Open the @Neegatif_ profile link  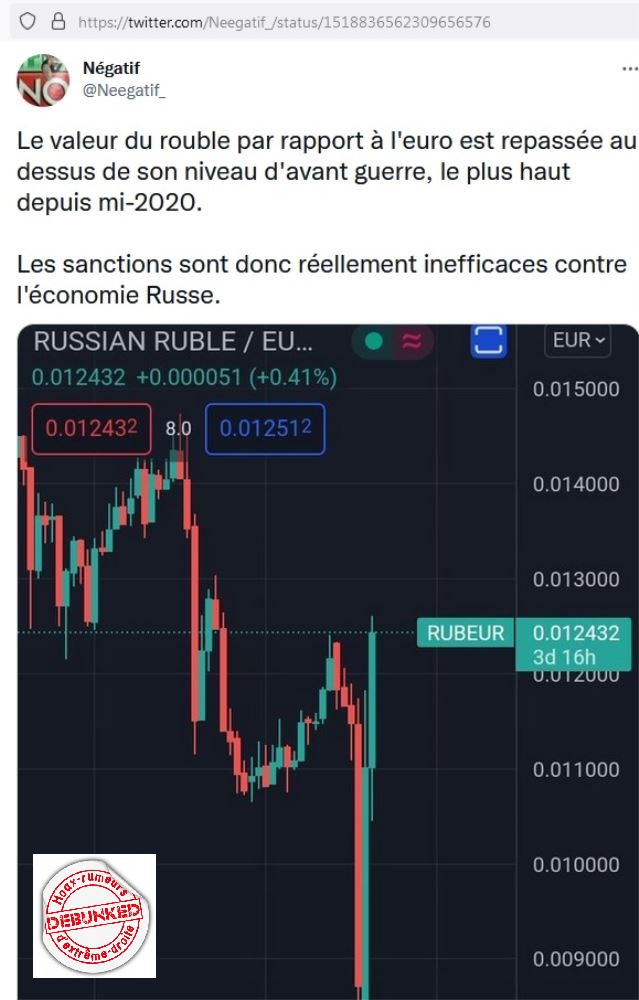point(124,90)
